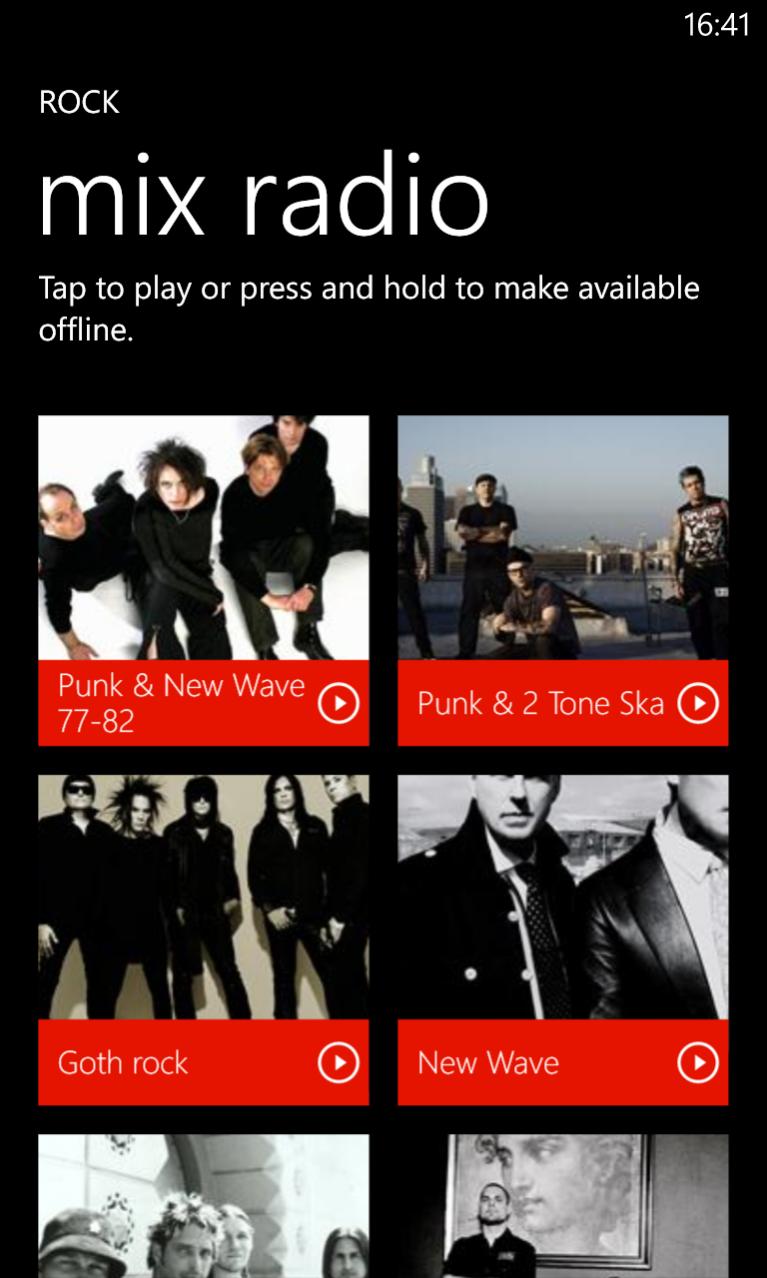This screenshot has width=767, height=1278.
Task: Play the Punk & New Wave 77-82 mix
Action: point(338,704)
